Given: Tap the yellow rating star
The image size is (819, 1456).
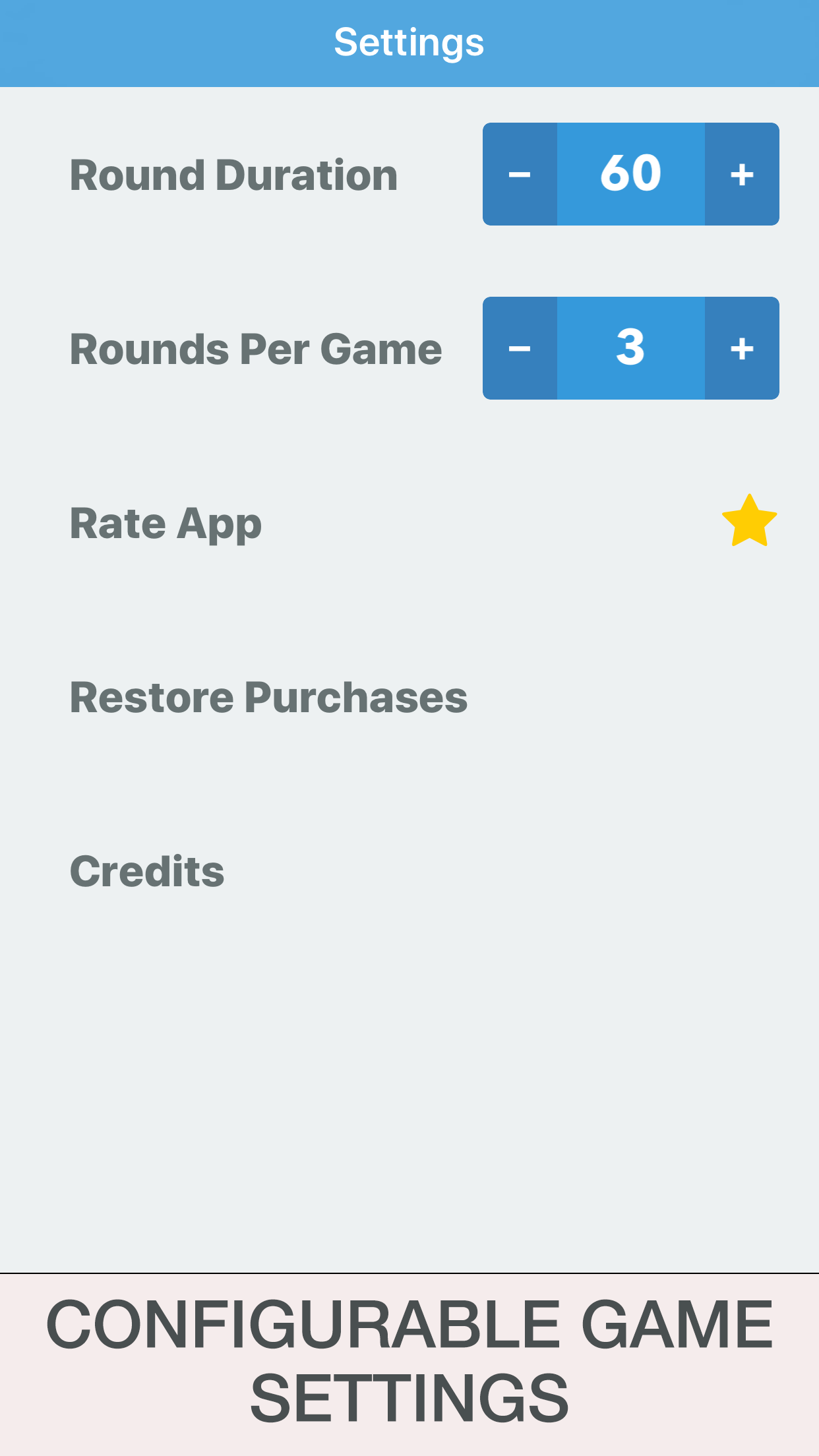Looking at the screenshot, I should (749, 522).
